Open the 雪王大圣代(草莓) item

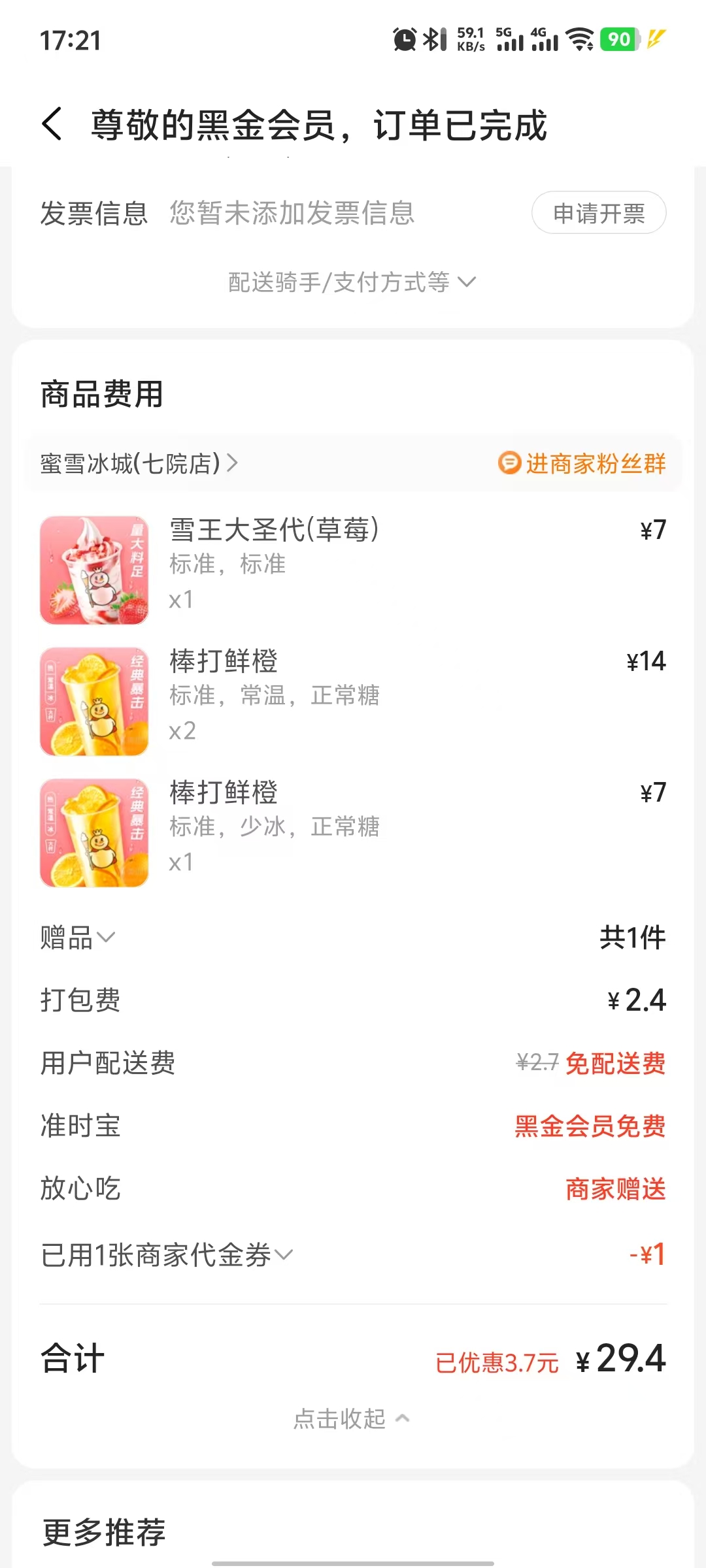[275, 531]
